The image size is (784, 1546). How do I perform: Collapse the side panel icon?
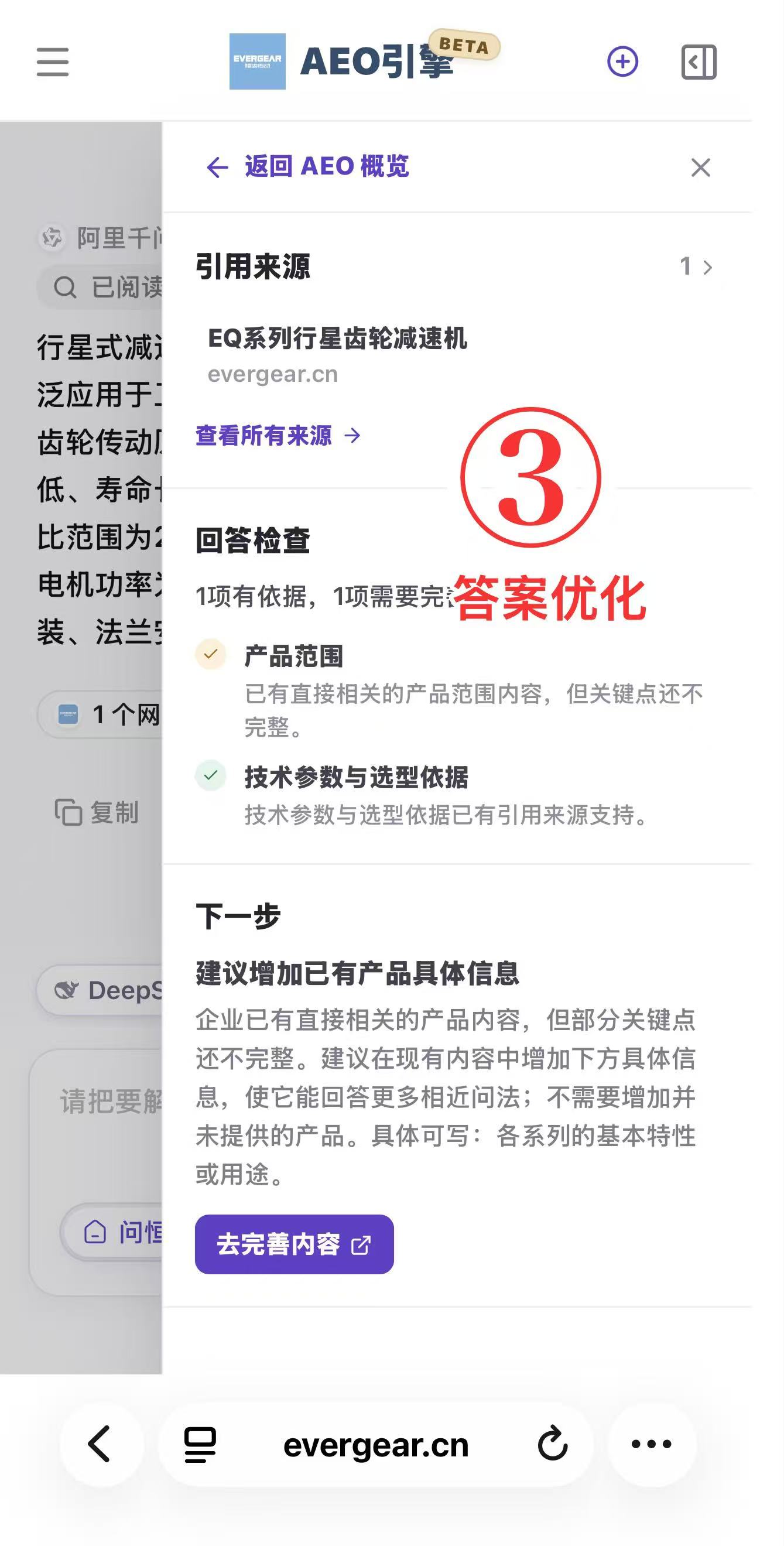699,61
